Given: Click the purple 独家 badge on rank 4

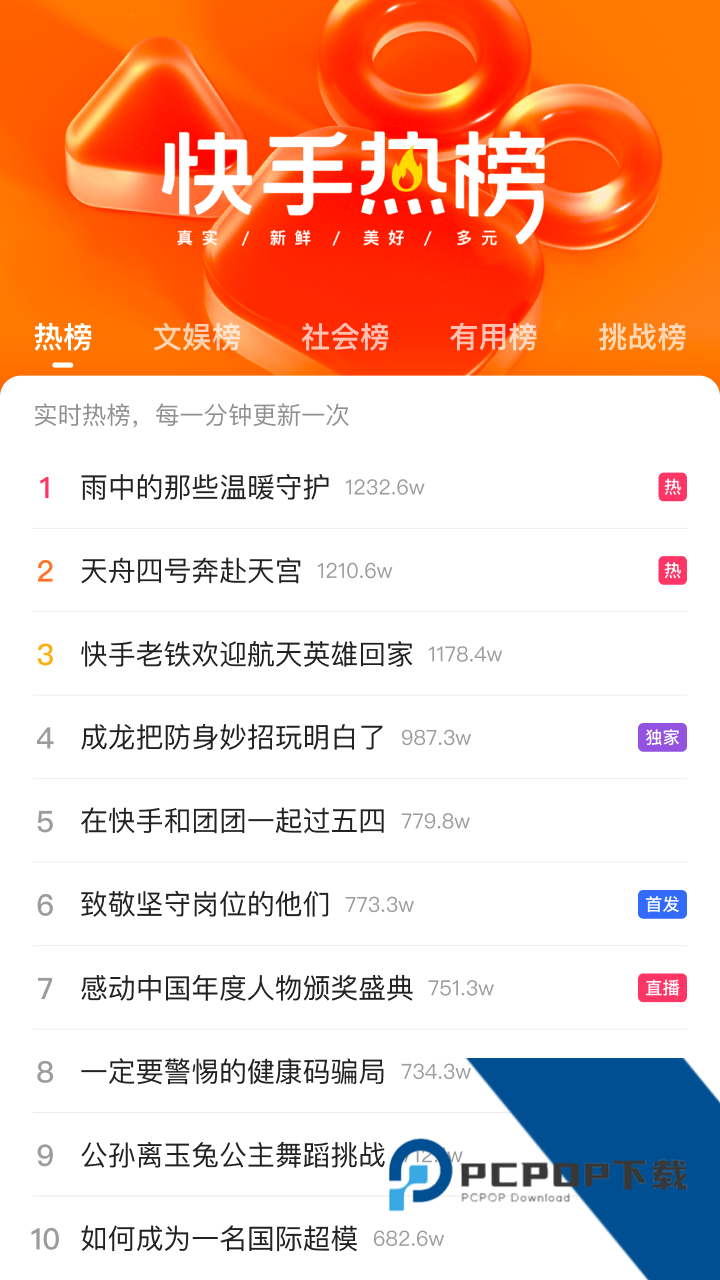Looking at the screenshot, I should coord(662,738).
